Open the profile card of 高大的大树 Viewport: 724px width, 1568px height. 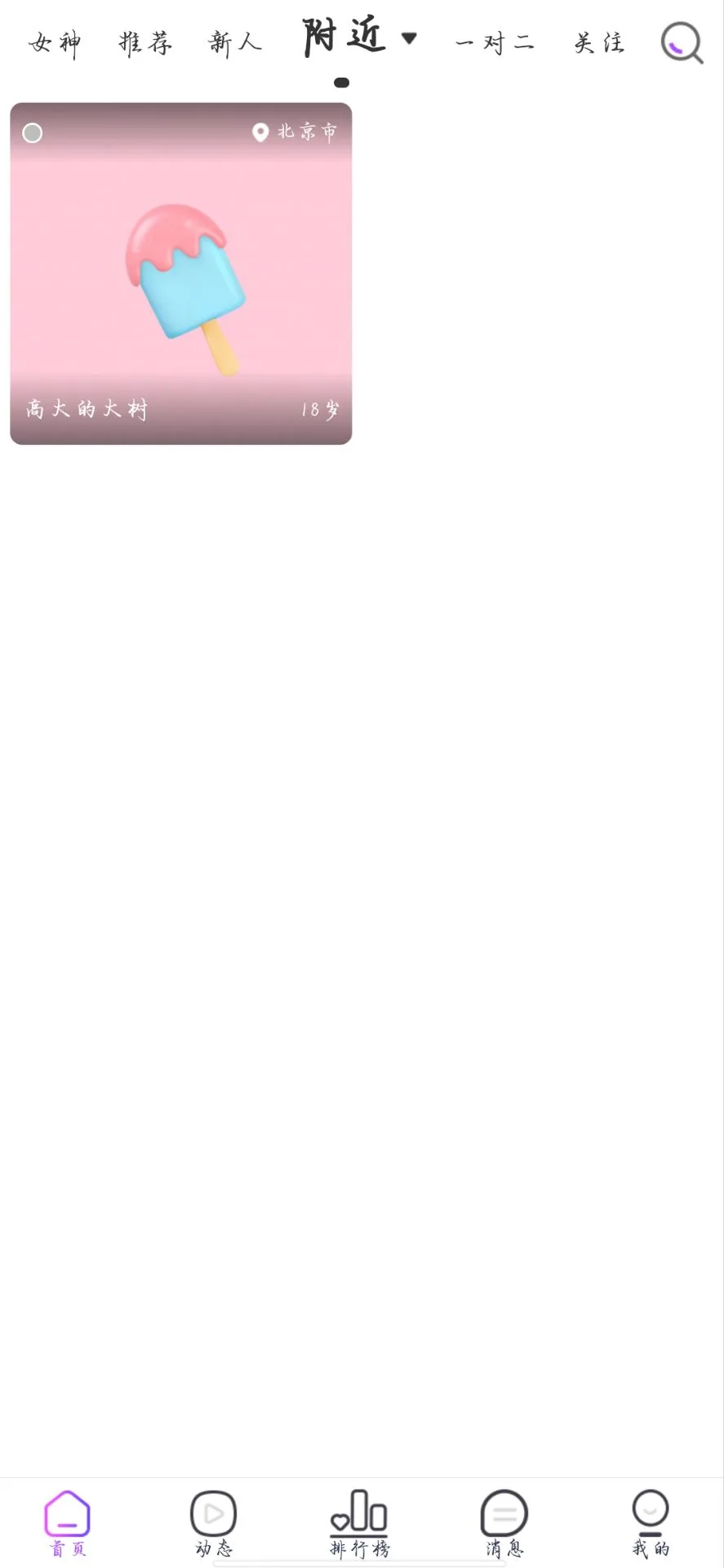pyautogui.click(x=181, y=274)
